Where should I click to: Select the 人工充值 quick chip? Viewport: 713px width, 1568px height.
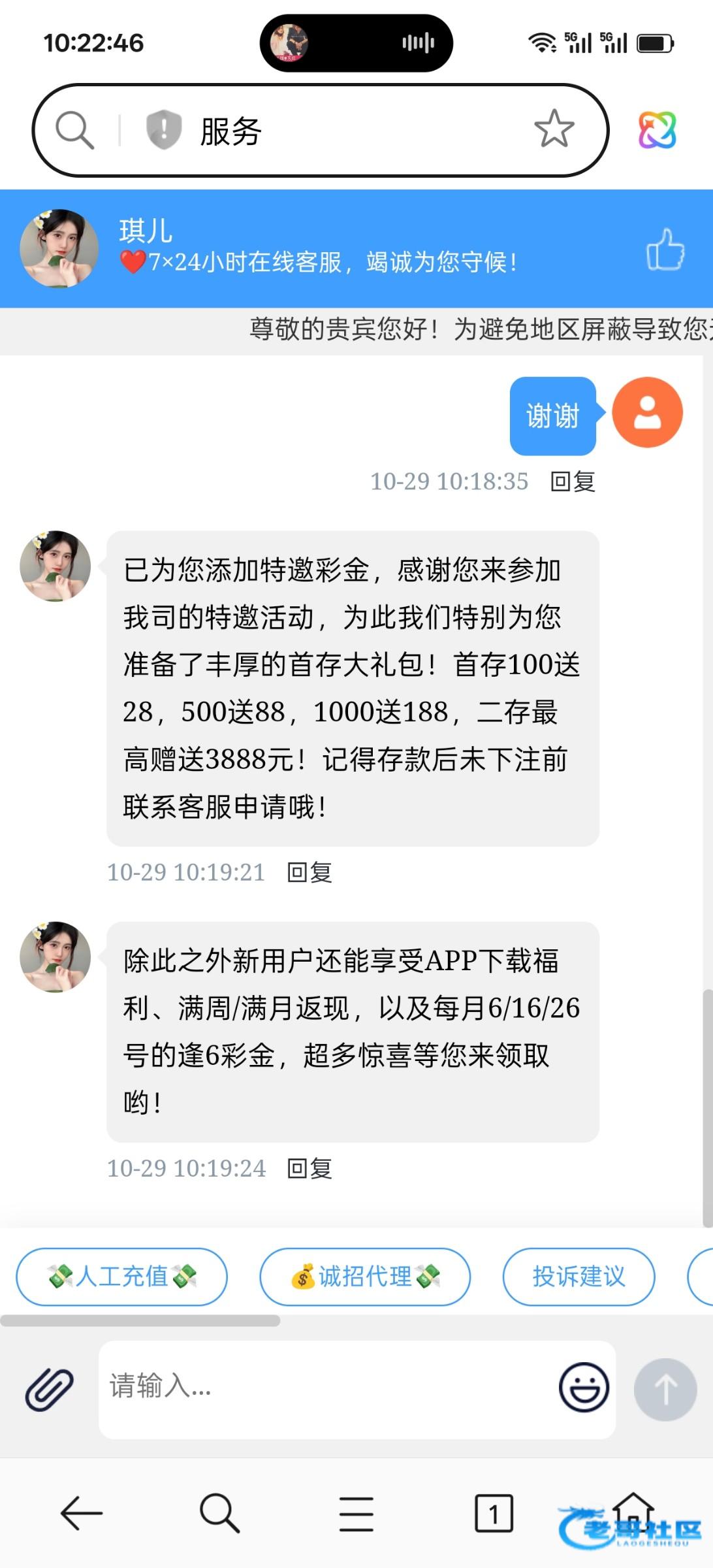click(122, 1276)
